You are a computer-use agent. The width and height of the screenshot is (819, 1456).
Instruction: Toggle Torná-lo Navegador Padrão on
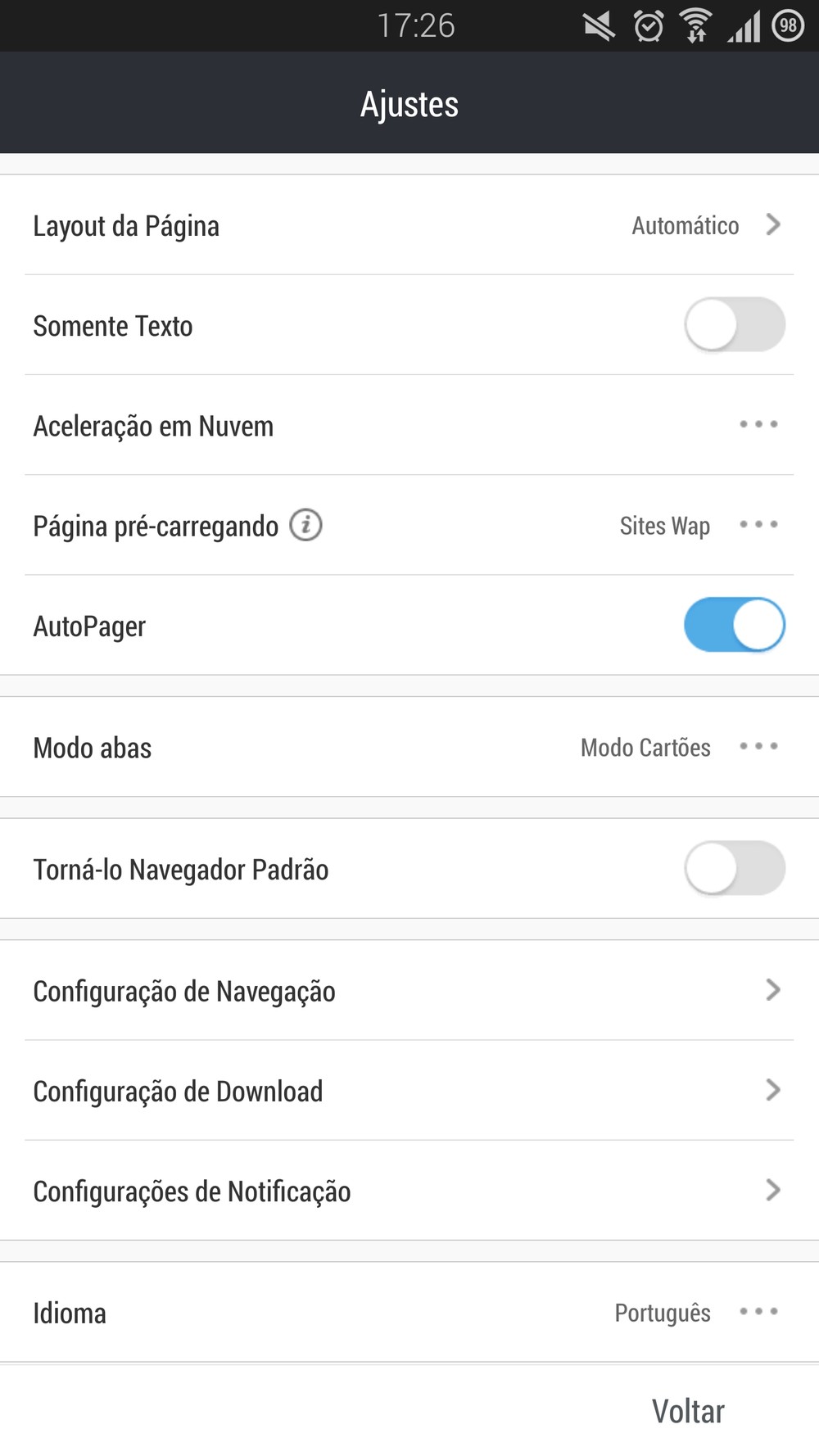coord(734,868)
